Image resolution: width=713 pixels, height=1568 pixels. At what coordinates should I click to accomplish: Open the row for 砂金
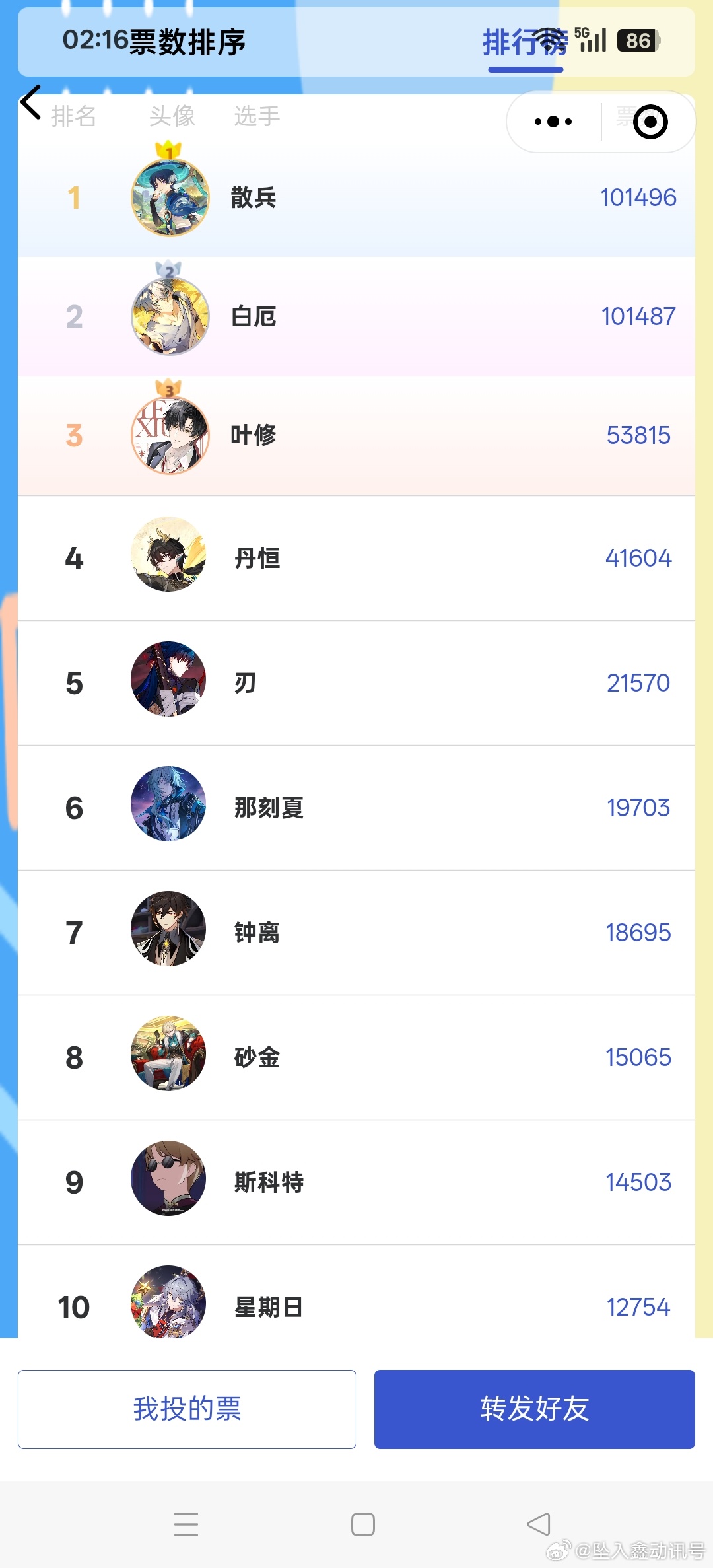[356, 1057]
